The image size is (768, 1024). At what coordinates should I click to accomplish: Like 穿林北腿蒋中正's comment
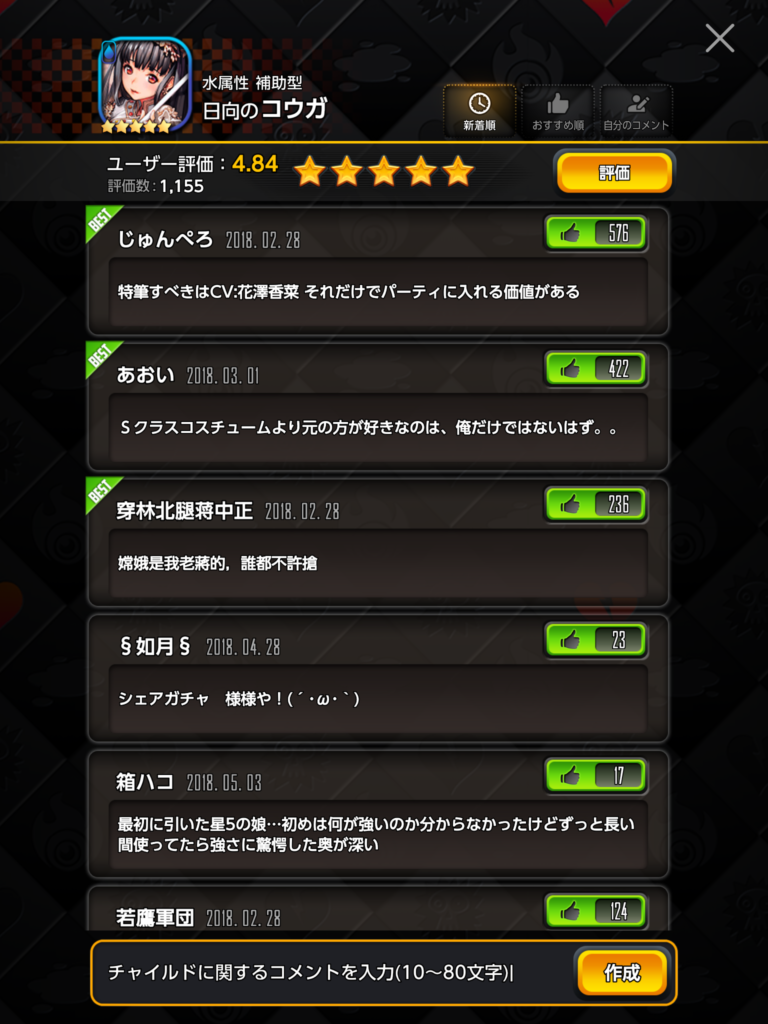[x=596, y=504]
